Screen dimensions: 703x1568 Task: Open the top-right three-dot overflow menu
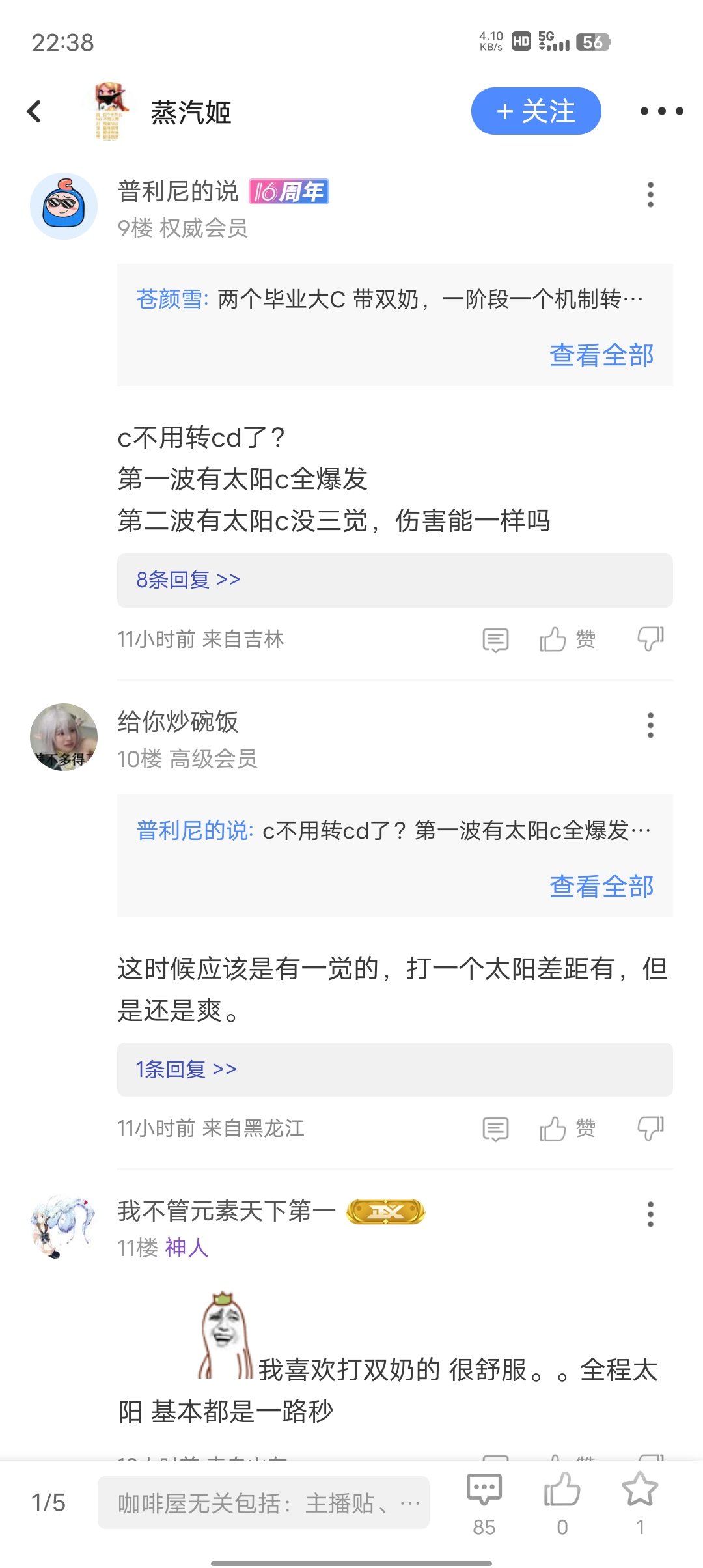pyautogui.click(x=661, y=111)
